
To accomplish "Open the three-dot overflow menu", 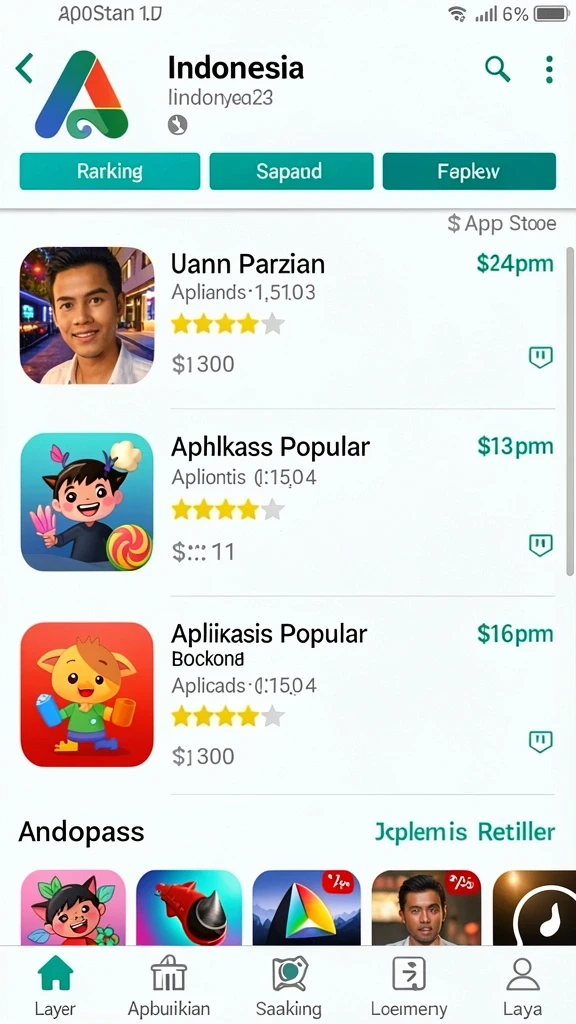I will coord(549,69).
